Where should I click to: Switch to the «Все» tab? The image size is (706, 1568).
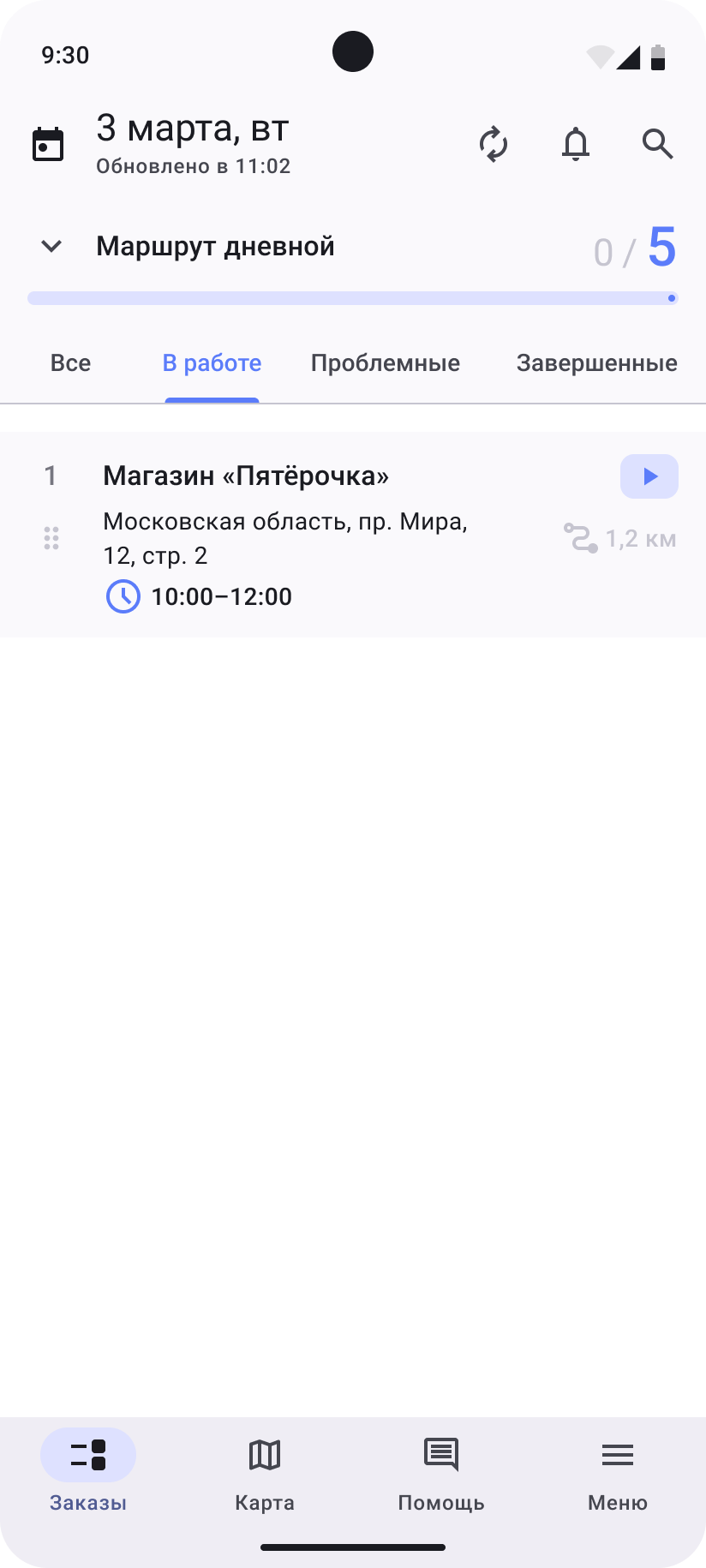pyautogui.click(x=70, y=363)
